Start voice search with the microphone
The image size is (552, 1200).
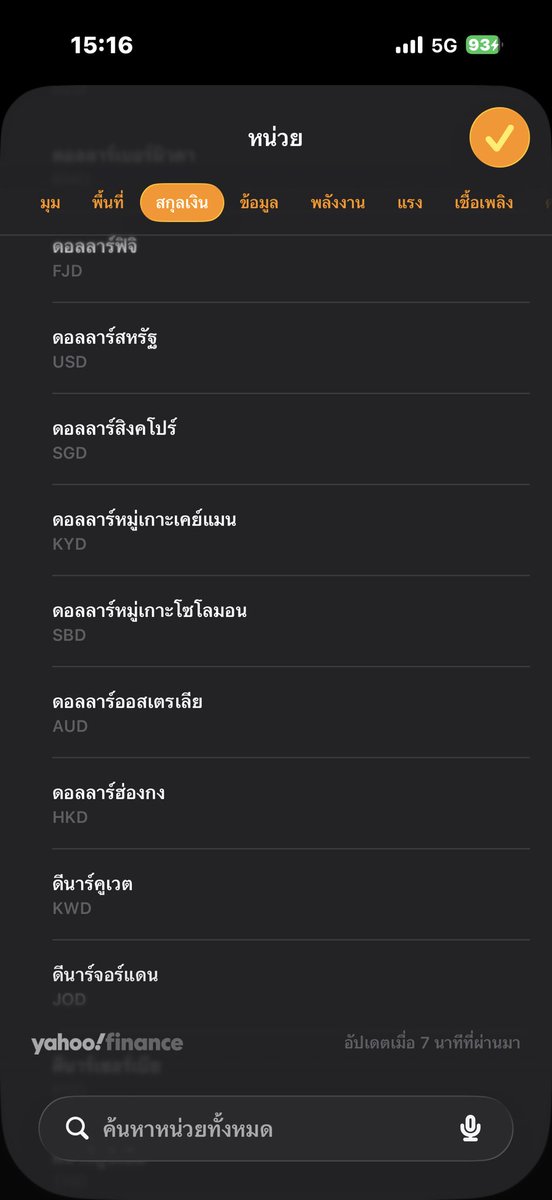(x=470, y=1129)
